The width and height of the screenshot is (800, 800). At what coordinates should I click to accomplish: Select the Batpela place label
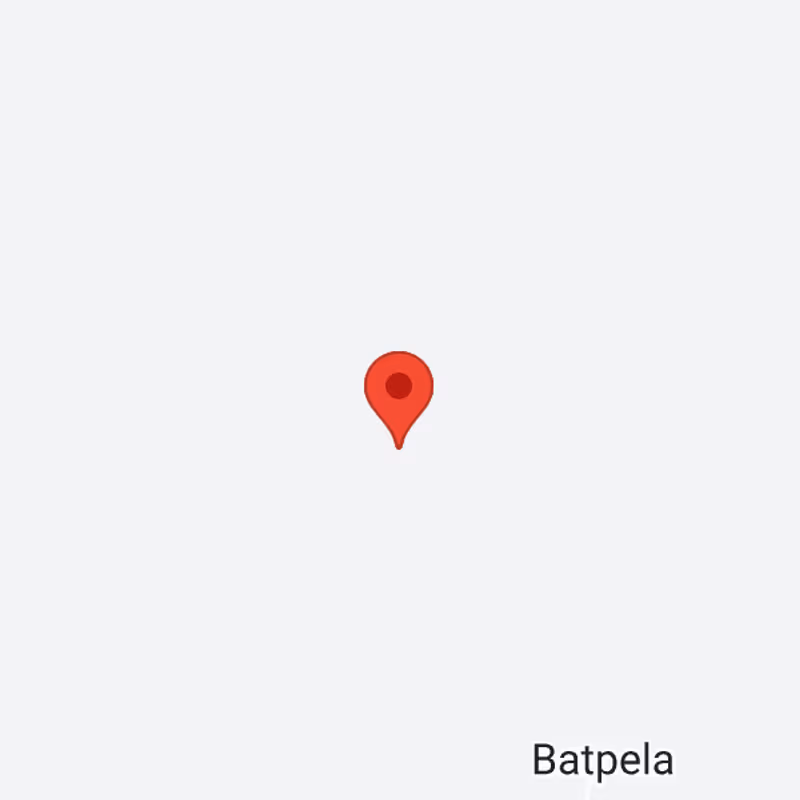(x=602, y=760)
